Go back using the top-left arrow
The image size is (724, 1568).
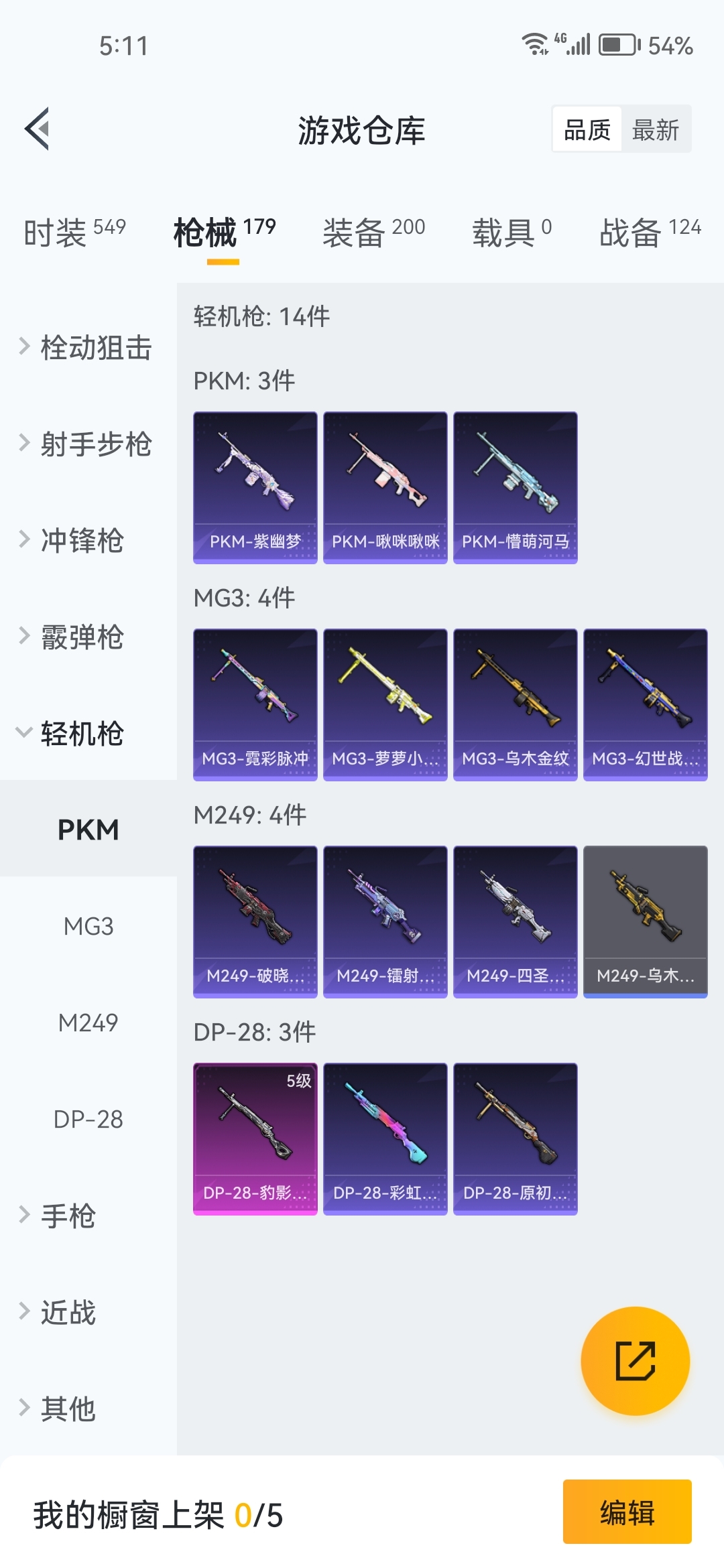click(x=38, y=129)
